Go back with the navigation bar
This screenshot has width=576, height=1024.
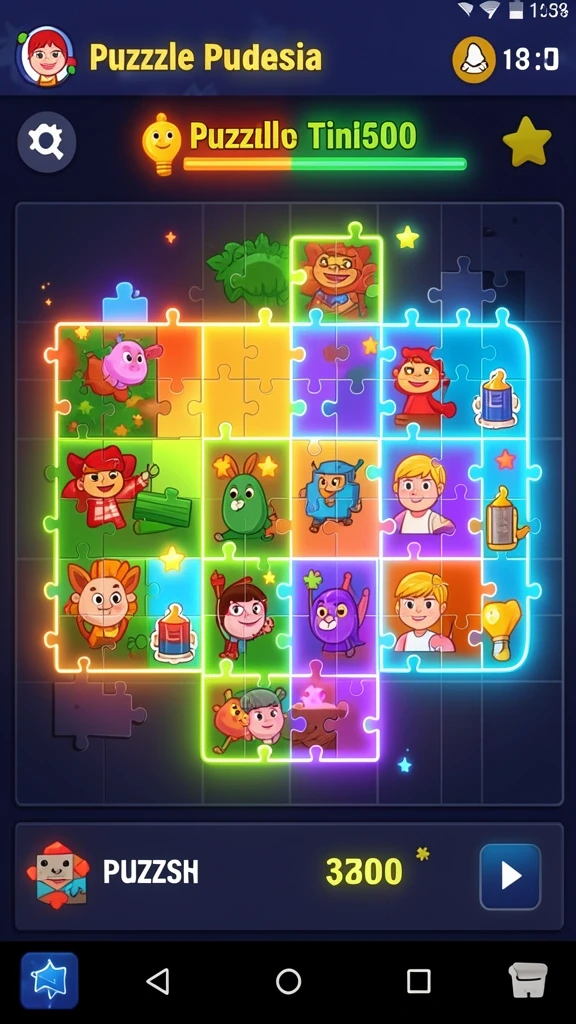pyautogui.click(x=157, y=981)
